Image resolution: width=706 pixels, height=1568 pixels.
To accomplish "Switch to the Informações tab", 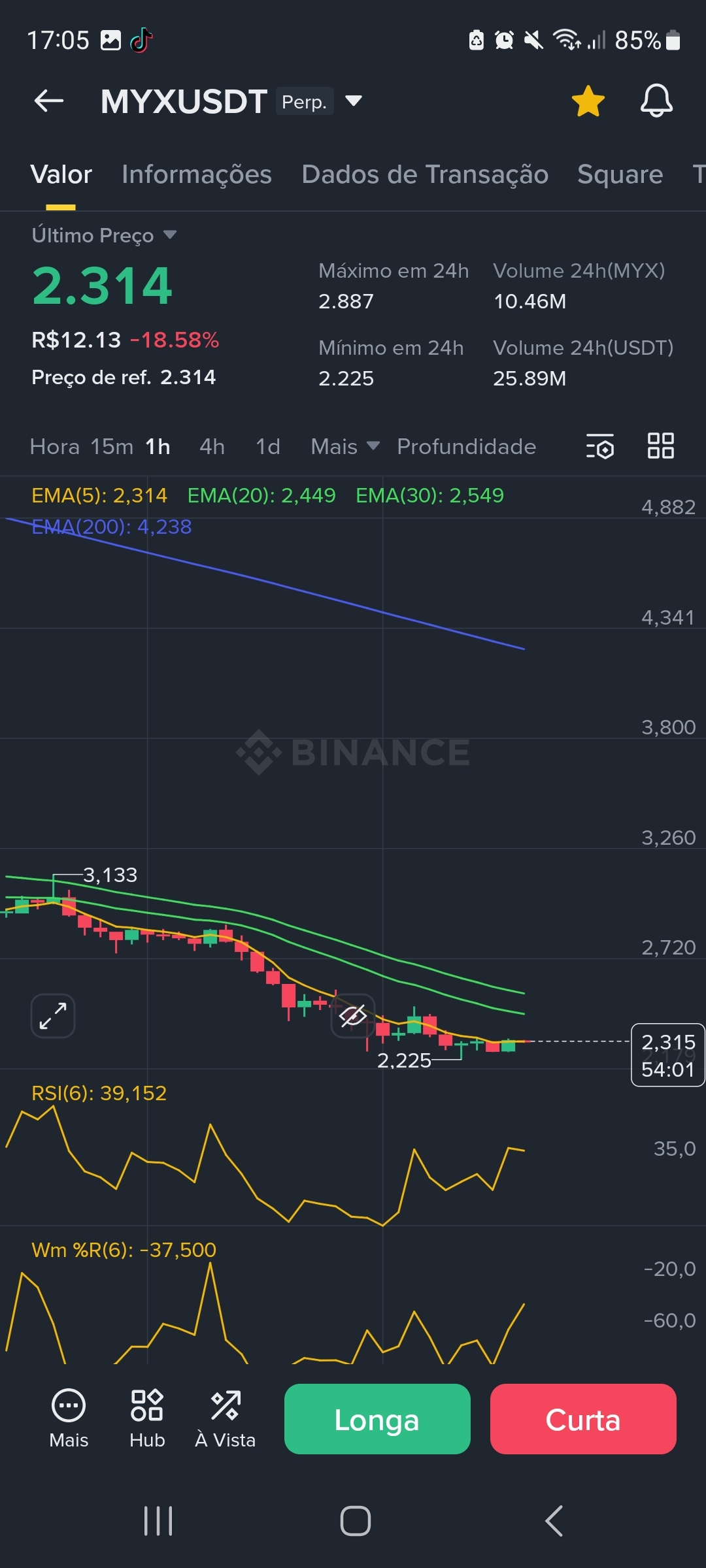I will 196,174.
